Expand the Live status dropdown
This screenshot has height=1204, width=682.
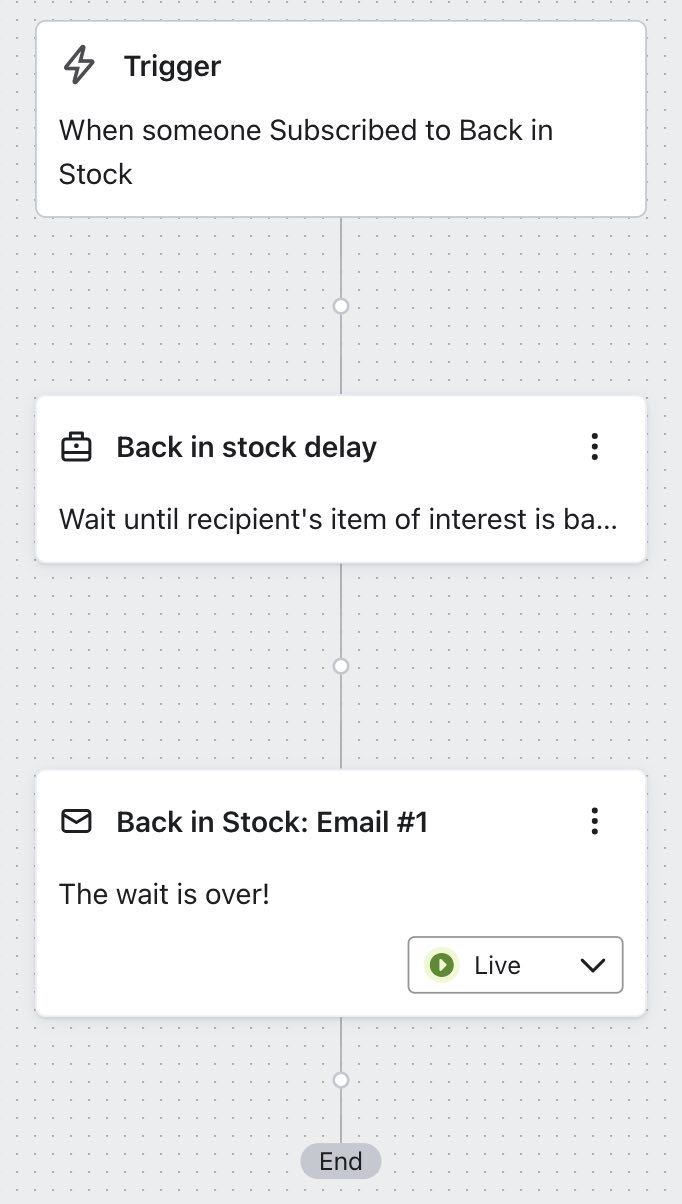tap(515, 965)
